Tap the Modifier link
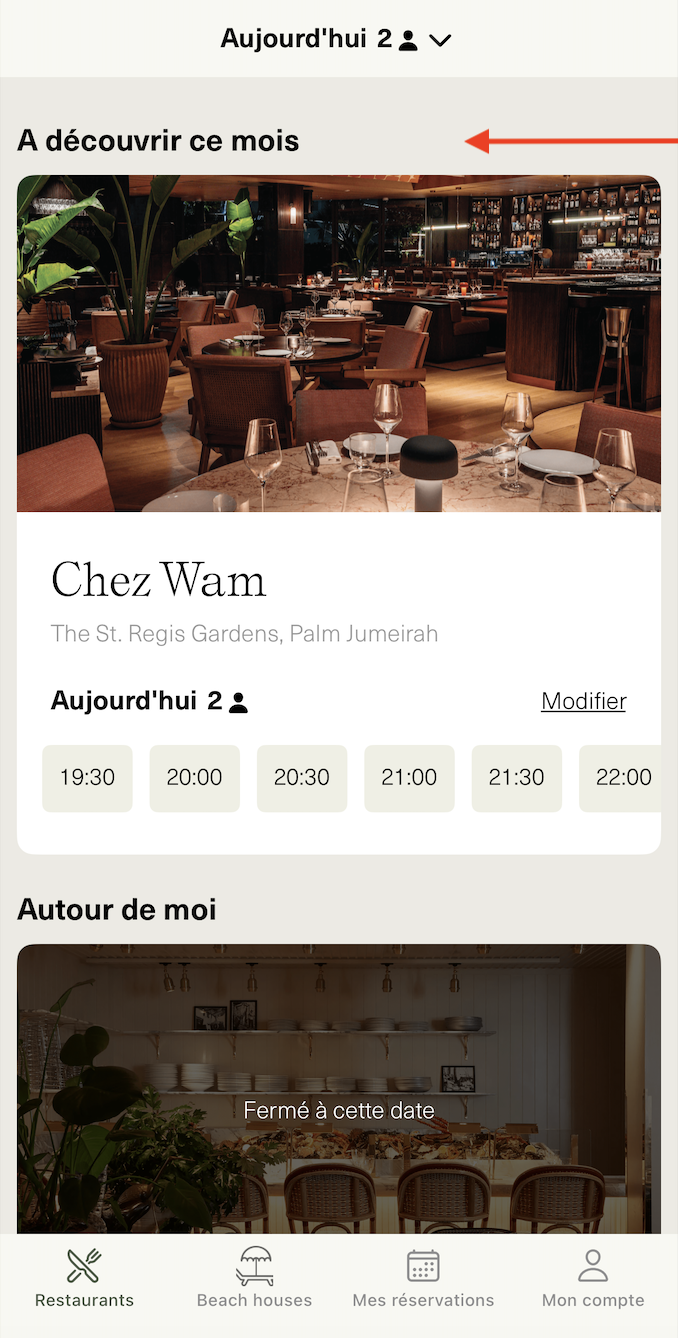 [583, 701]
